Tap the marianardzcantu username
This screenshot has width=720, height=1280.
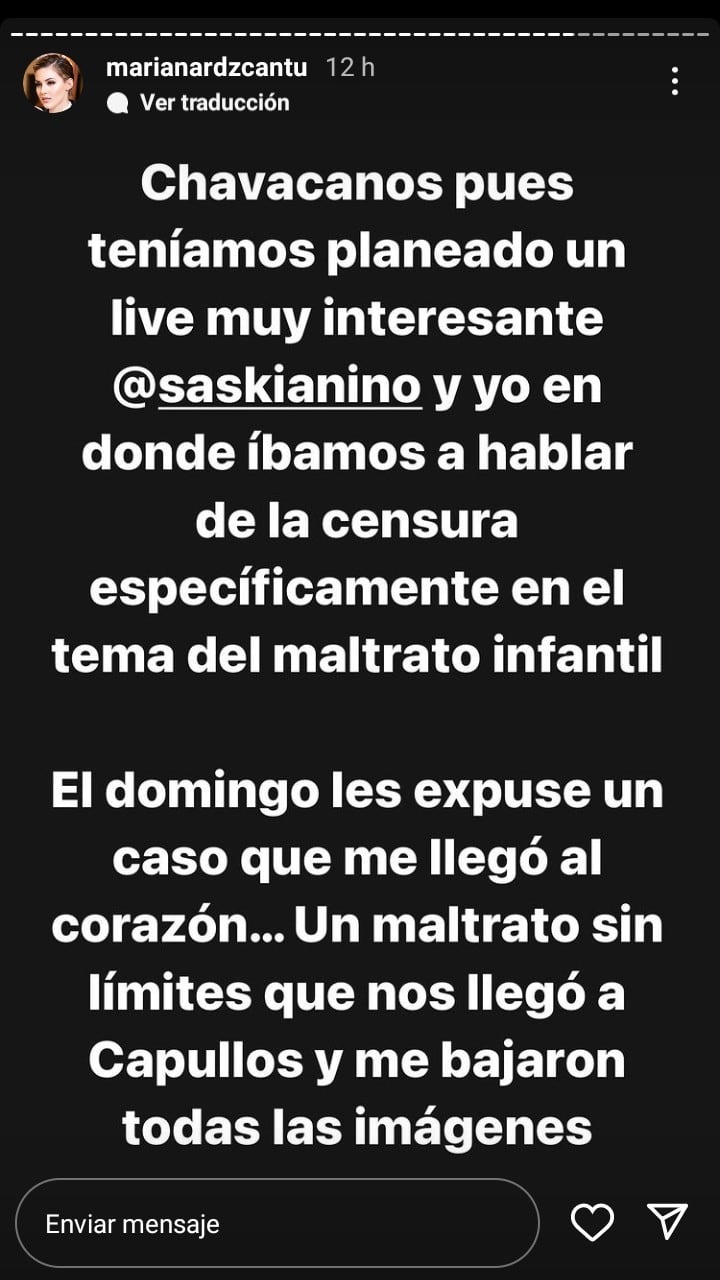pyautogui.click(x=209, y=68)
